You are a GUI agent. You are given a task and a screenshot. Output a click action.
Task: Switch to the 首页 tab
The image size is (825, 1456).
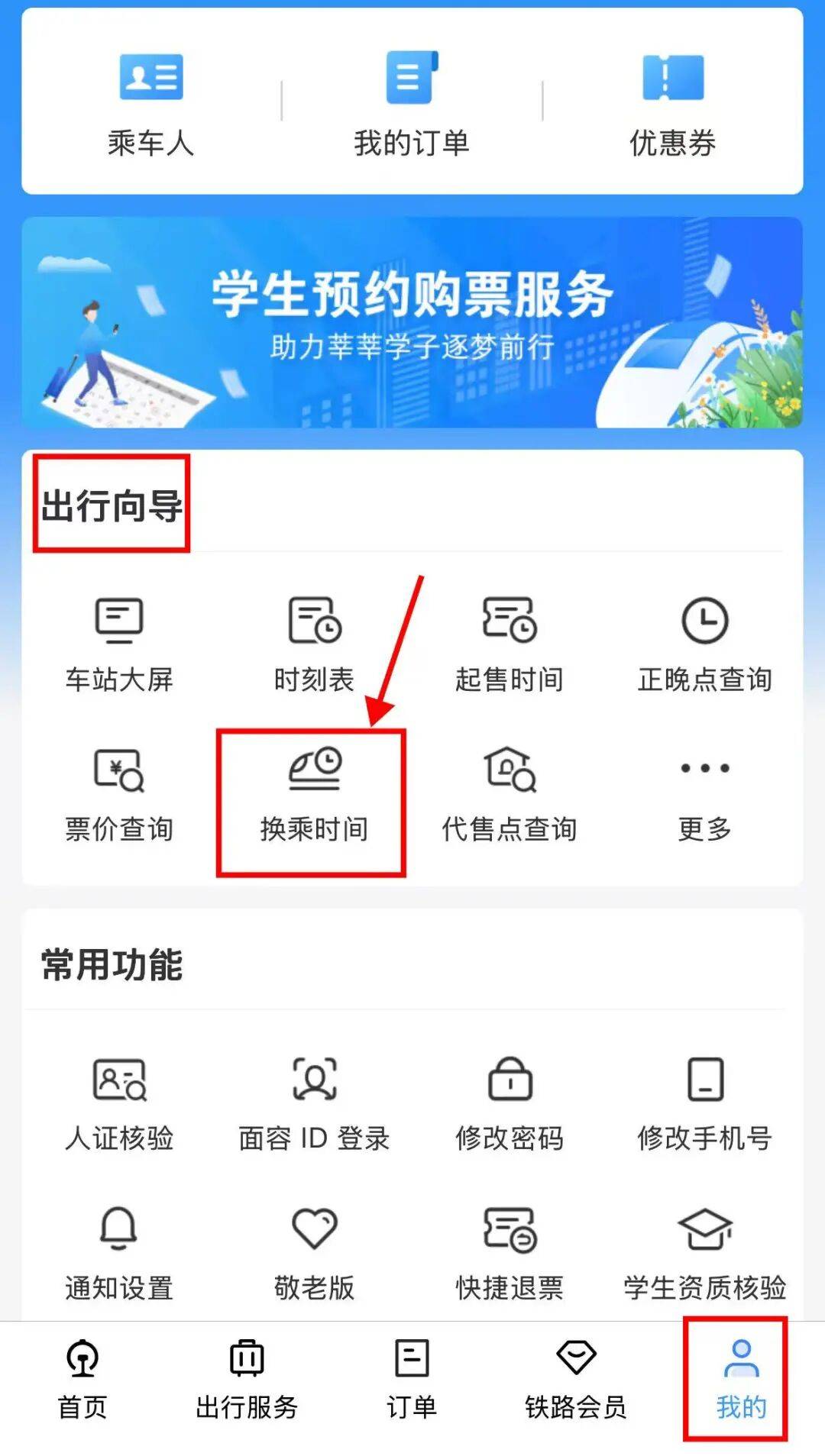pyautogui.click(x=82, y=1379)
